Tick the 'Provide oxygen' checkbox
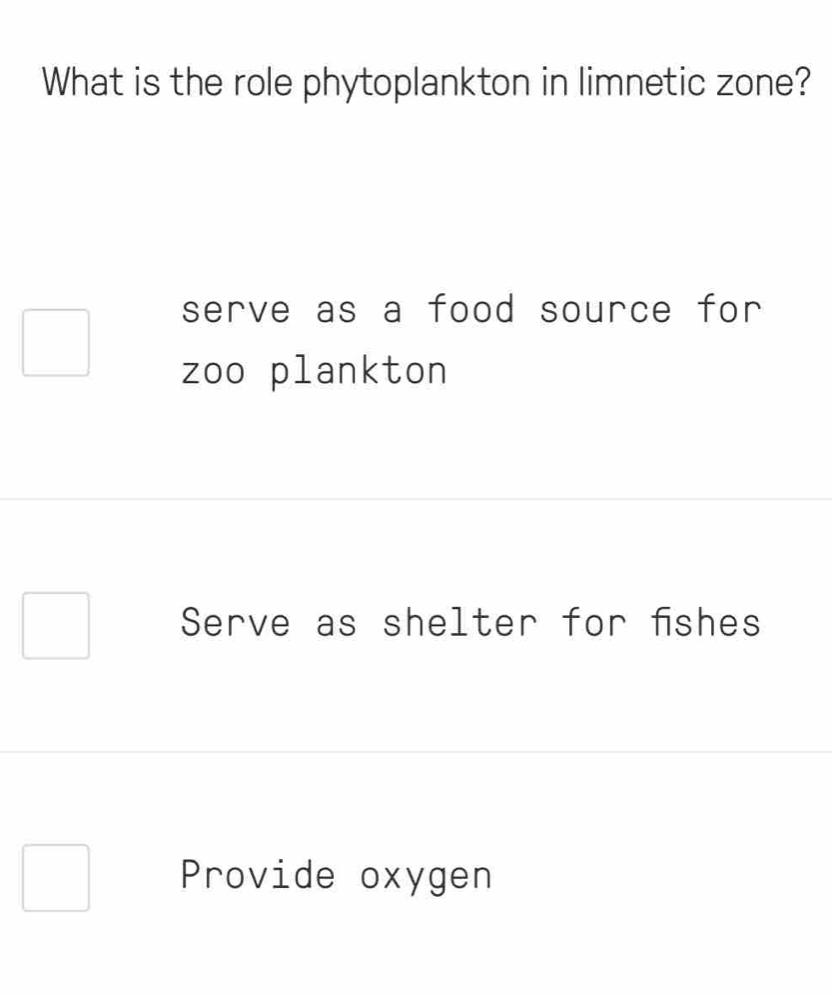 coord(57,877)
